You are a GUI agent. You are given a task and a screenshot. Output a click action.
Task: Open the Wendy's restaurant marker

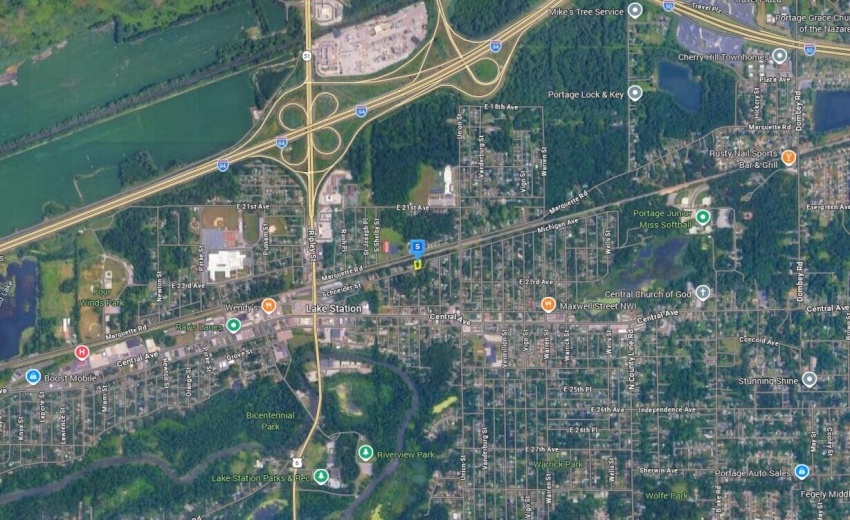pos(268,305)
